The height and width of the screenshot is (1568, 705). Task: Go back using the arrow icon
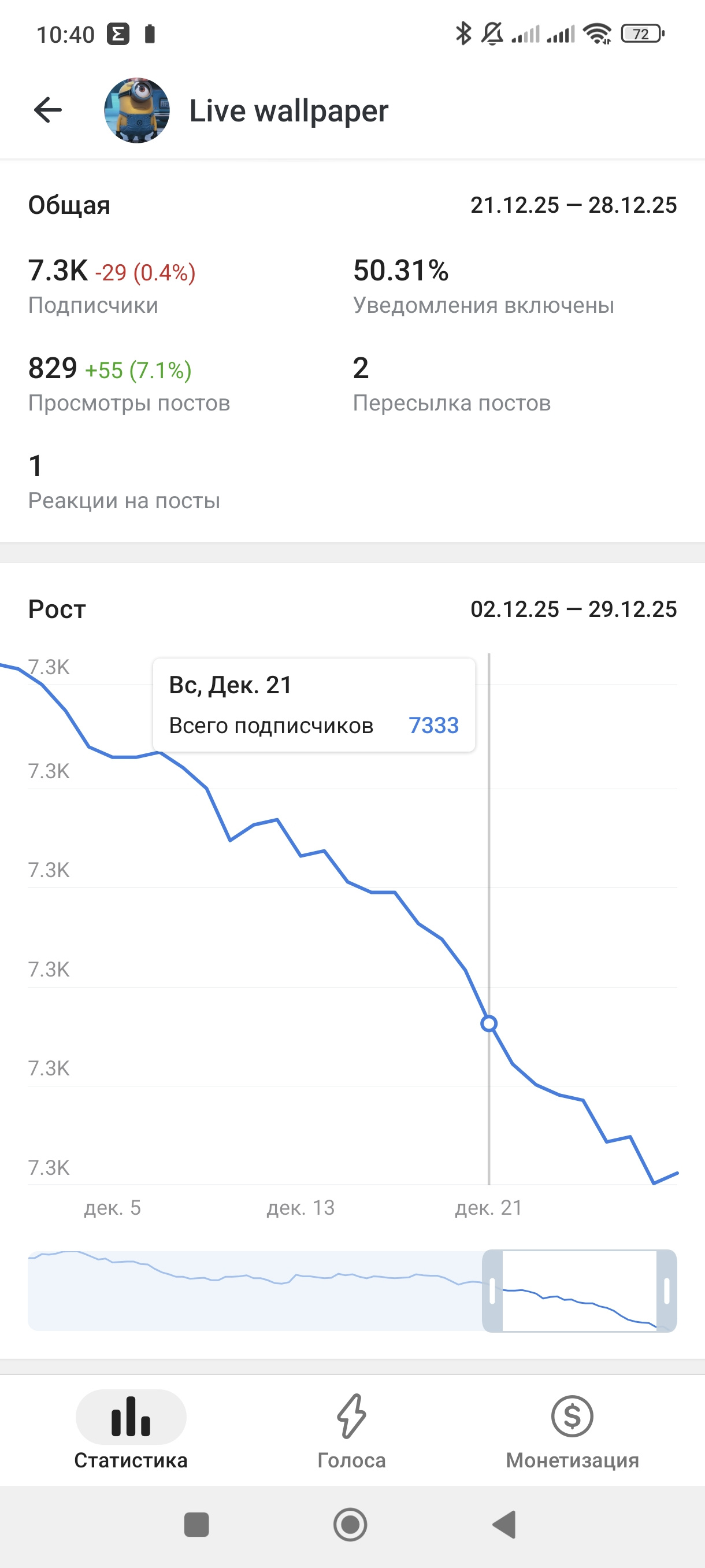click(x=48, y=110)
